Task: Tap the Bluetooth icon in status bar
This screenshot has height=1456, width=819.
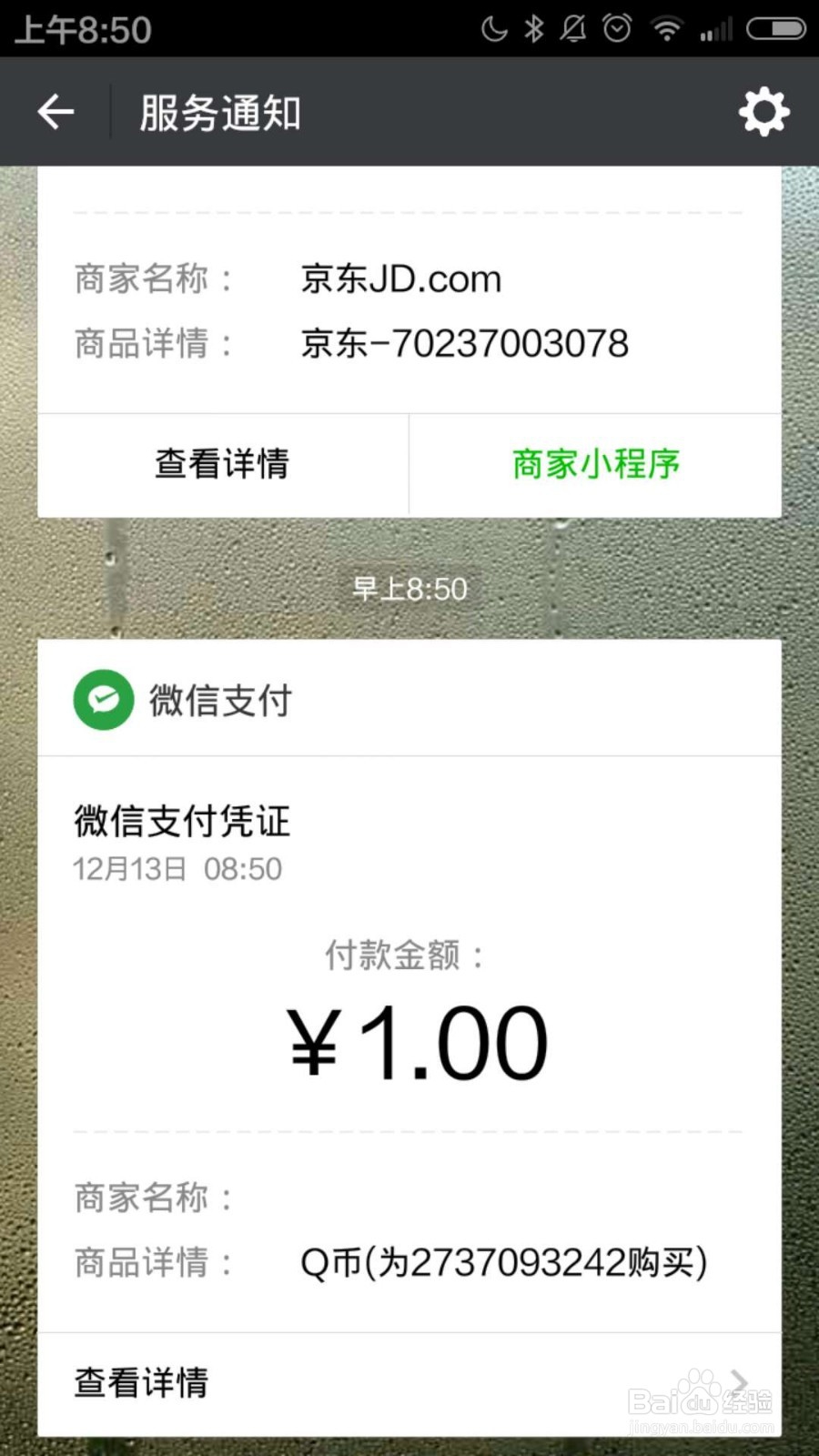Action: (533, 28)
